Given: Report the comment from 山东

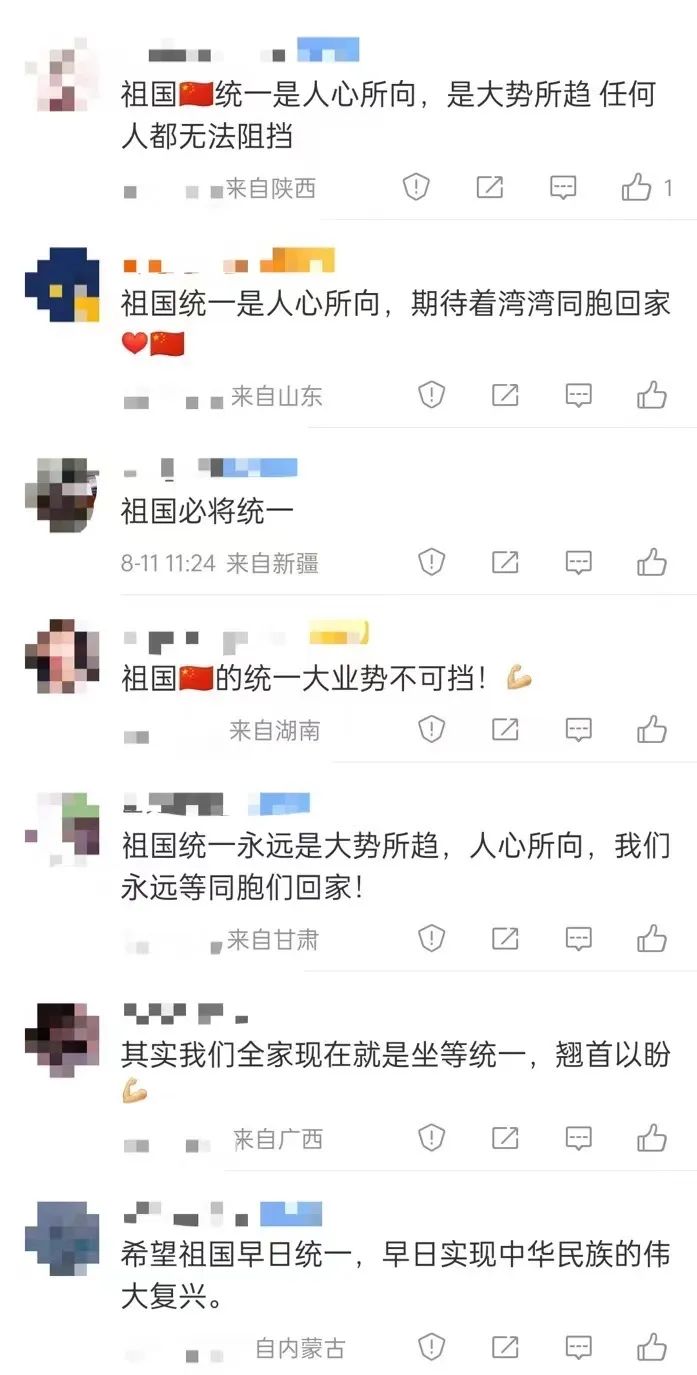Looking at the screenshot, I should coord(431,396).
